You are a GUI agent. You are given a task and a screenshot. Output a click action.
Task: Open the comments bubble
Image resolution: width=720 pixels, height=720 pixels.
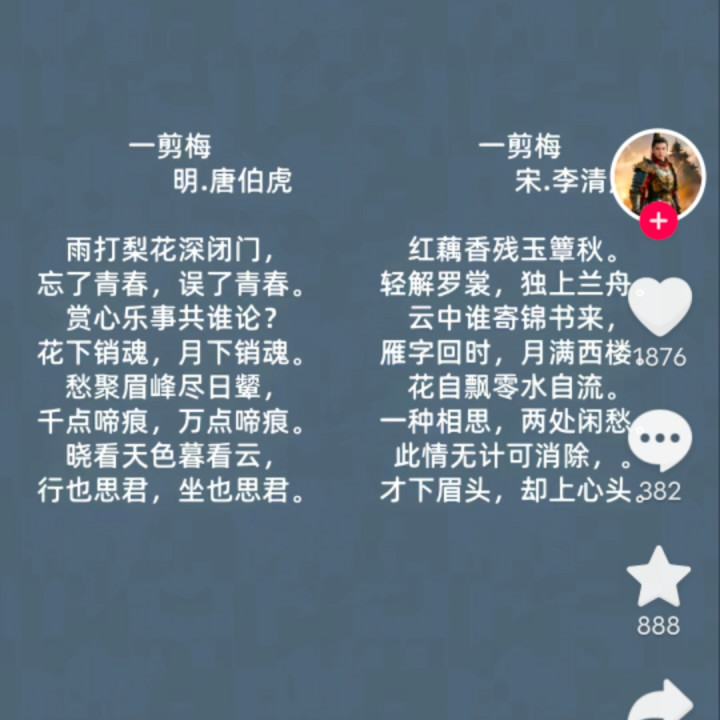660,441
